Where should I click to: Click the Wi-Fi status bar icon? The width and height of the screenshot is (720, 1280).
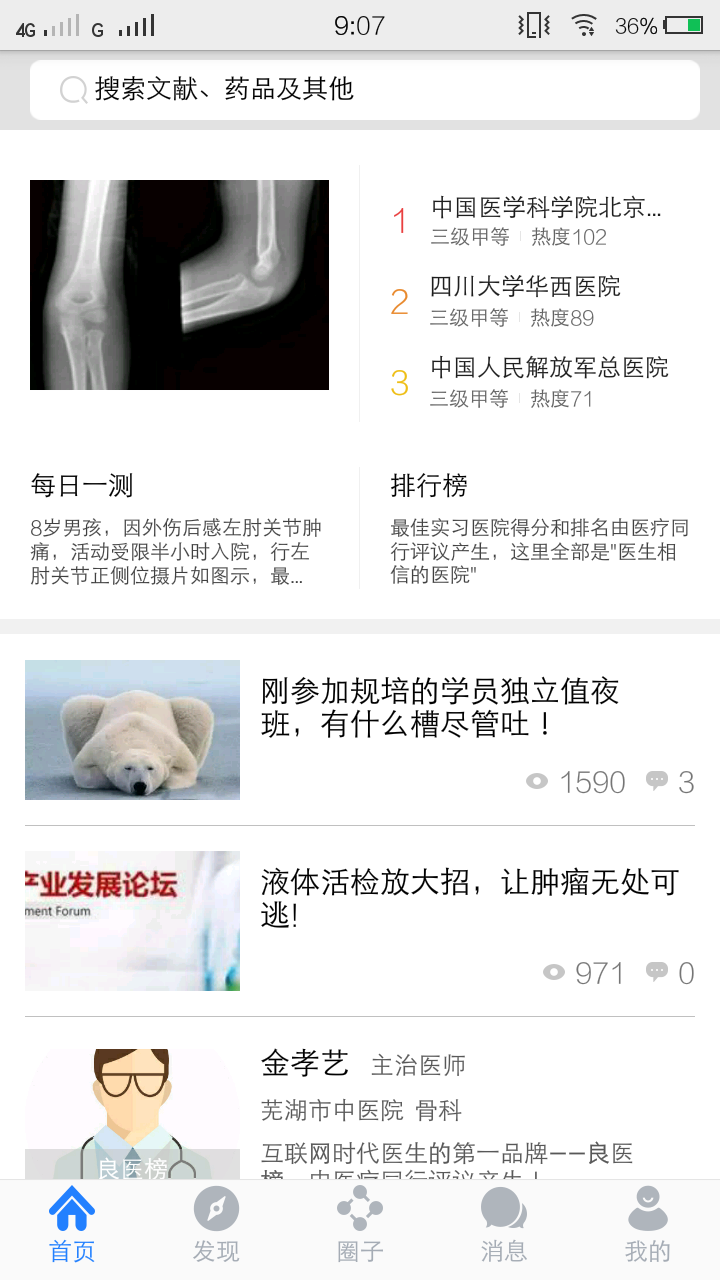click(x=584, y=27)
